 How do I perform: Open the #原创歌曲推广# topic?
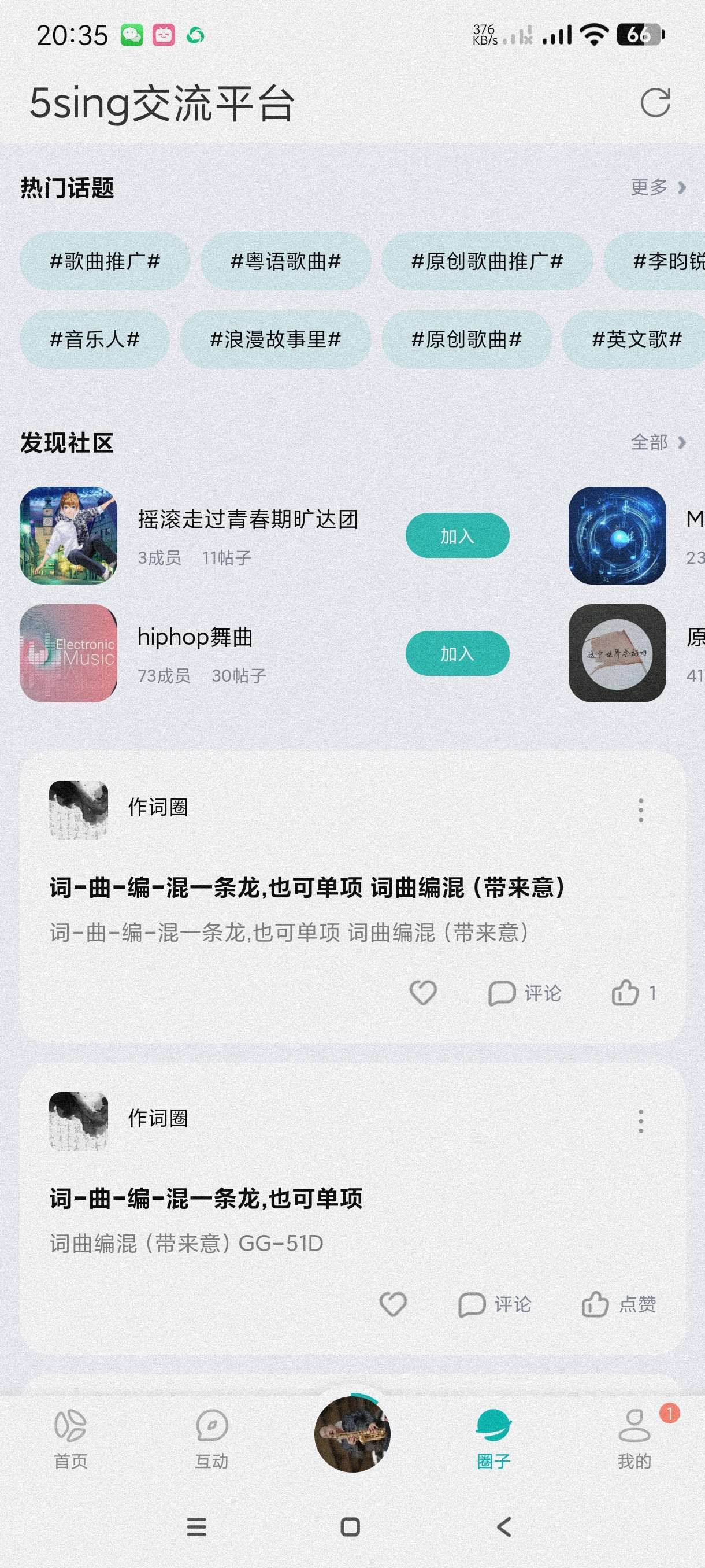(487, 261)
